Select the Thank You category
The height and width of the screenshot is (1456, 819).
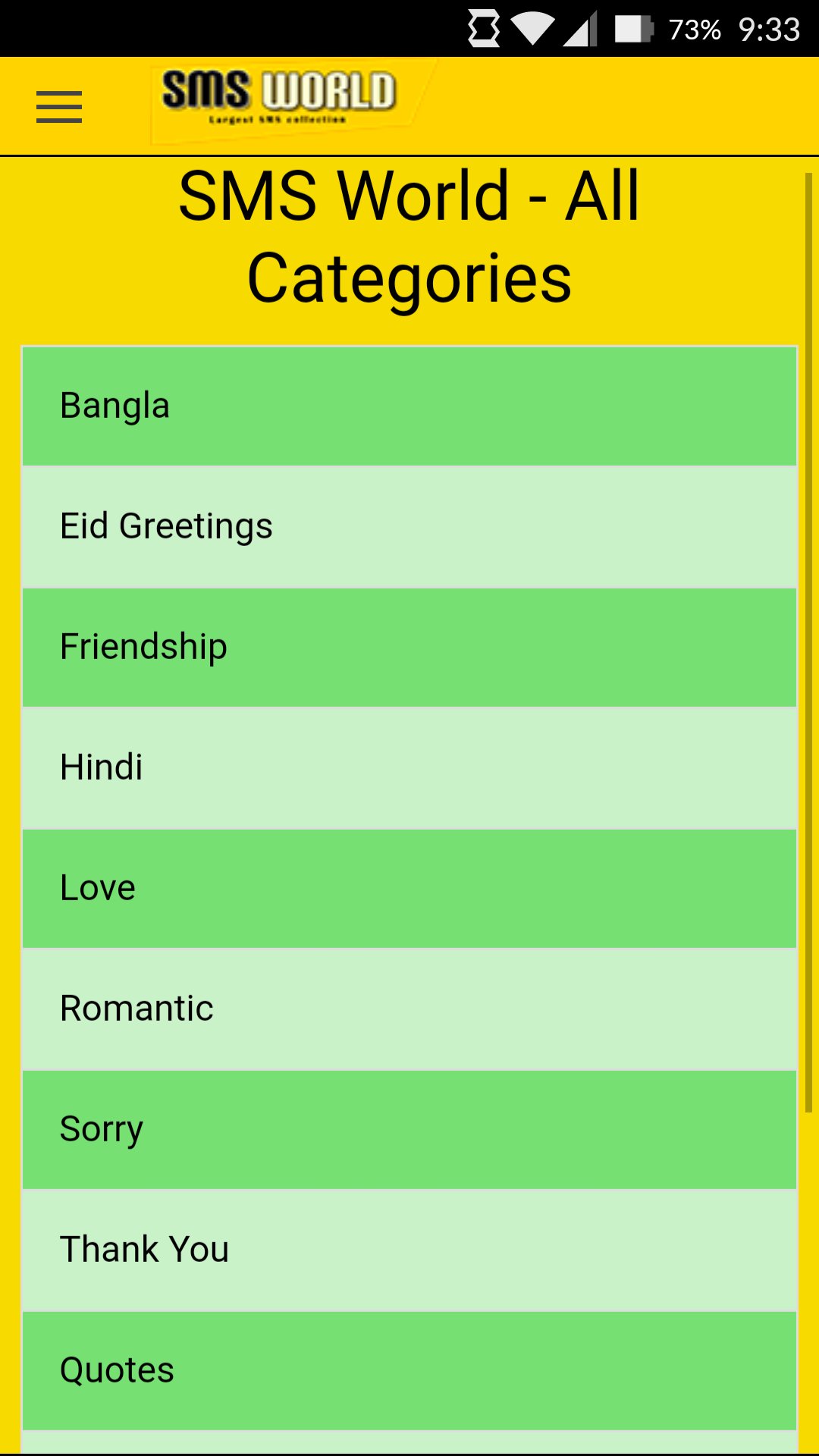click(409, 1248)
